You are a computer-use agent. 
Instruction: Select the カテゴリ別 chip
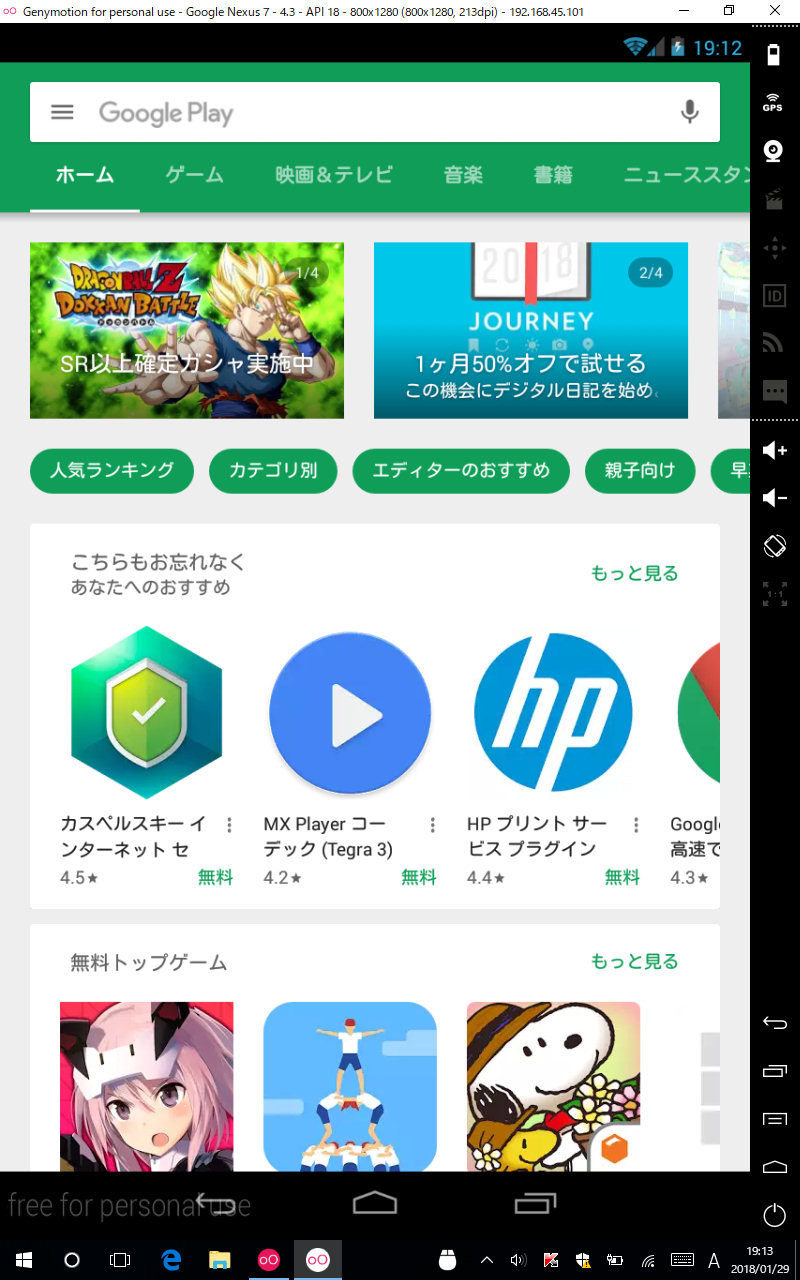pos(273,471)
